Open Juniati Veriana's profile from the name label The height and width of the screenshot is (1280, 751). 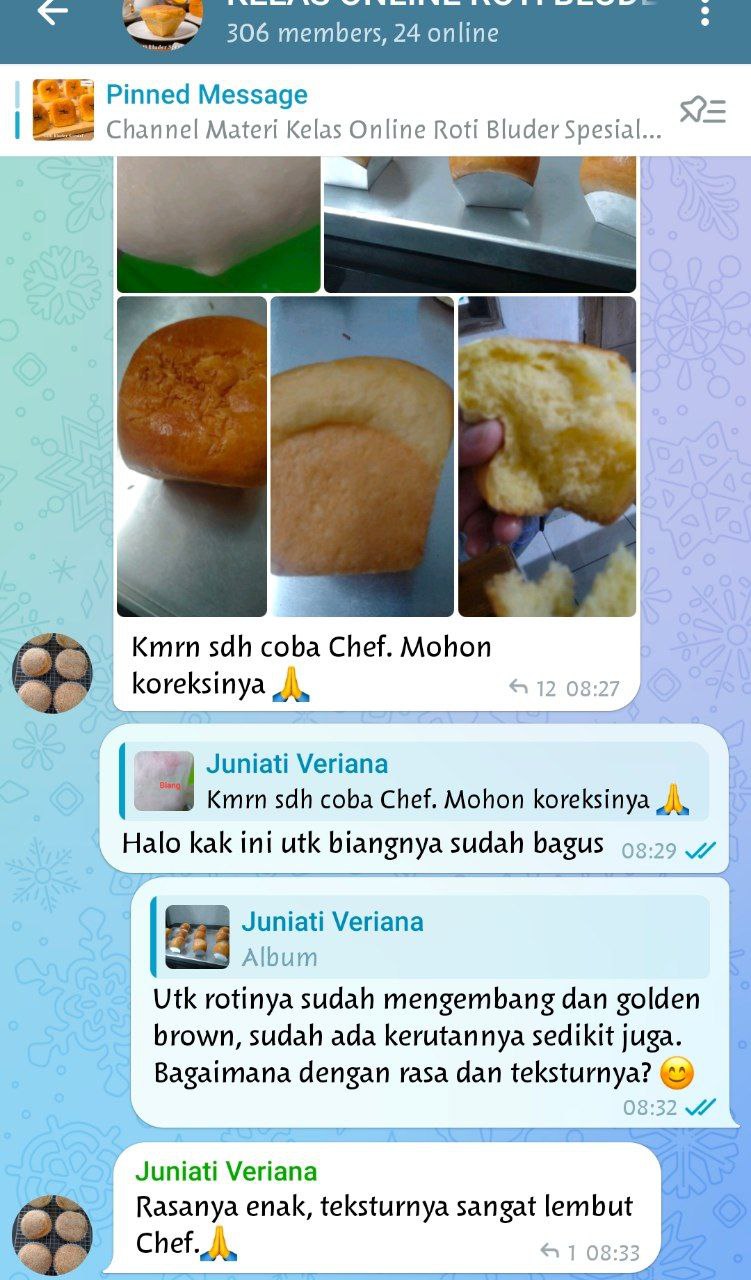pyautogui.click(x=226, y=1171)
